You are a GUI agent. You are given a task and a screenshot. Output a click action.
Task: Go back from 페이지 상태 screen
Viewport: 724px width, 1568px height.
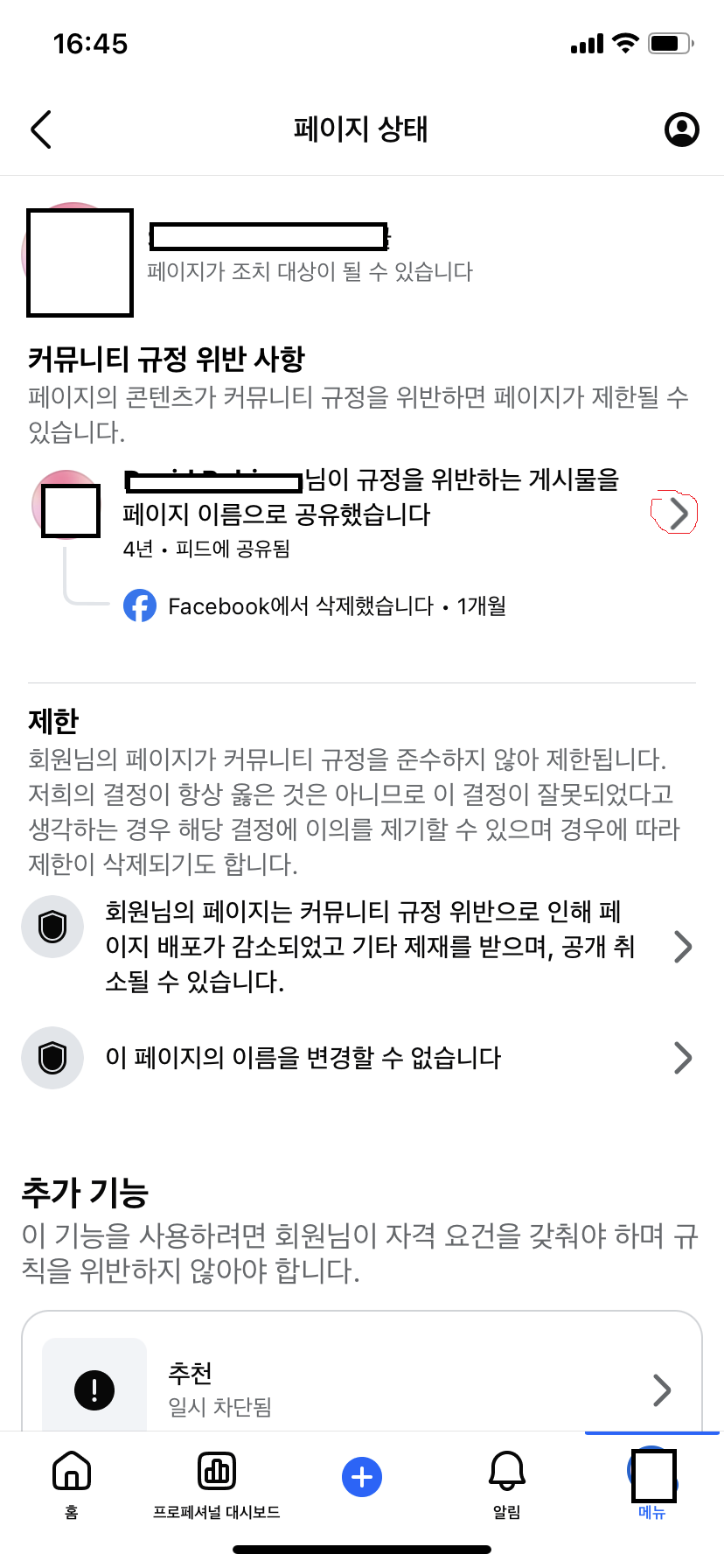pyautogui.click(x=41, y=129)
